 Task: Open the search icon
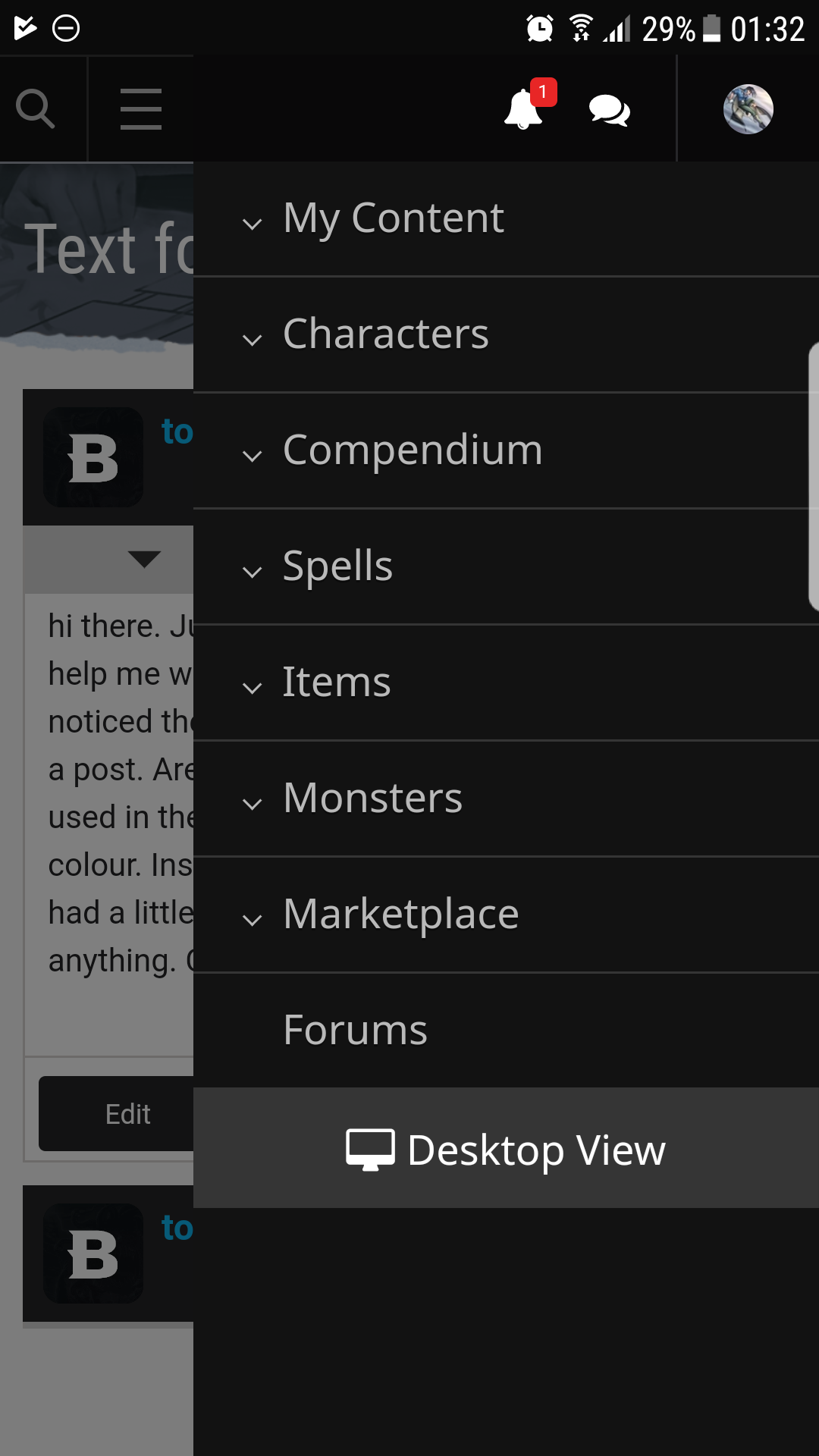[36, 108]
